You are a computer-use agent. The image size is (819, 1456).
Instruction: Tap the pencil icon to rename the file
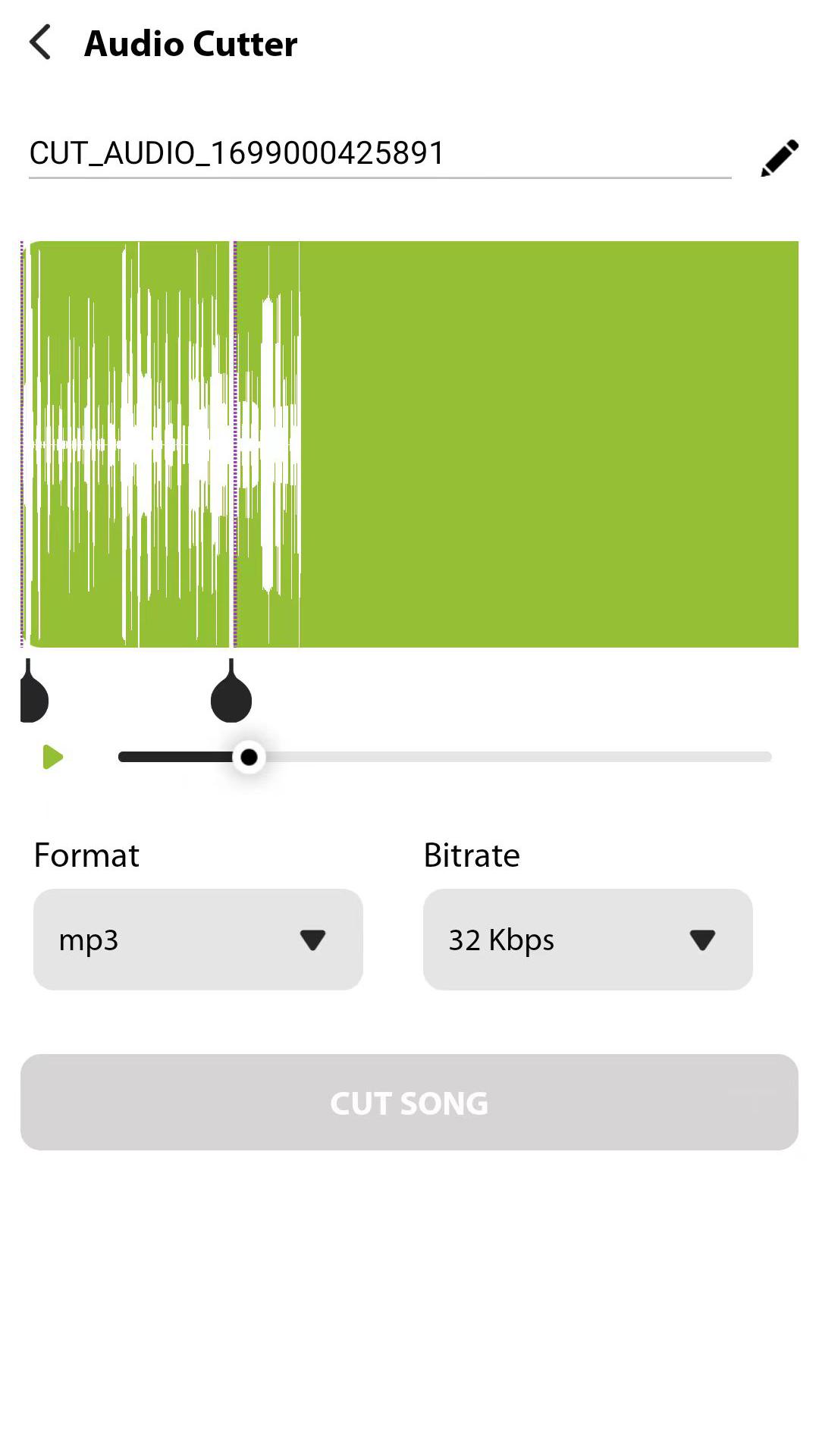[777, 155]
